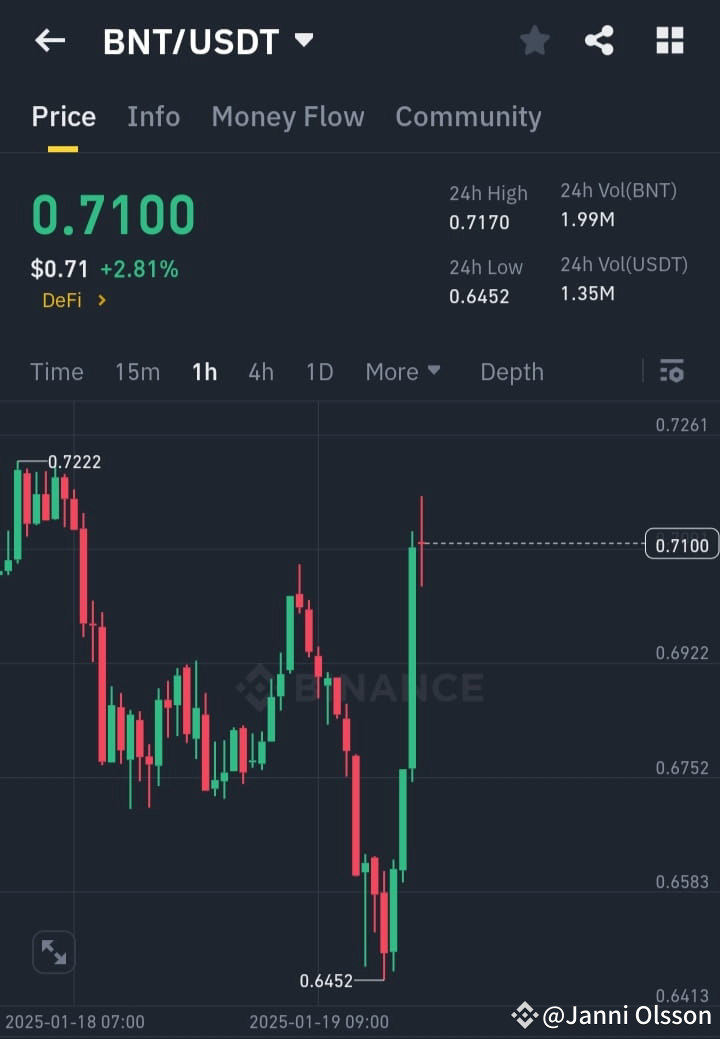Tap the green 0.7100 price display

point(113,214)
